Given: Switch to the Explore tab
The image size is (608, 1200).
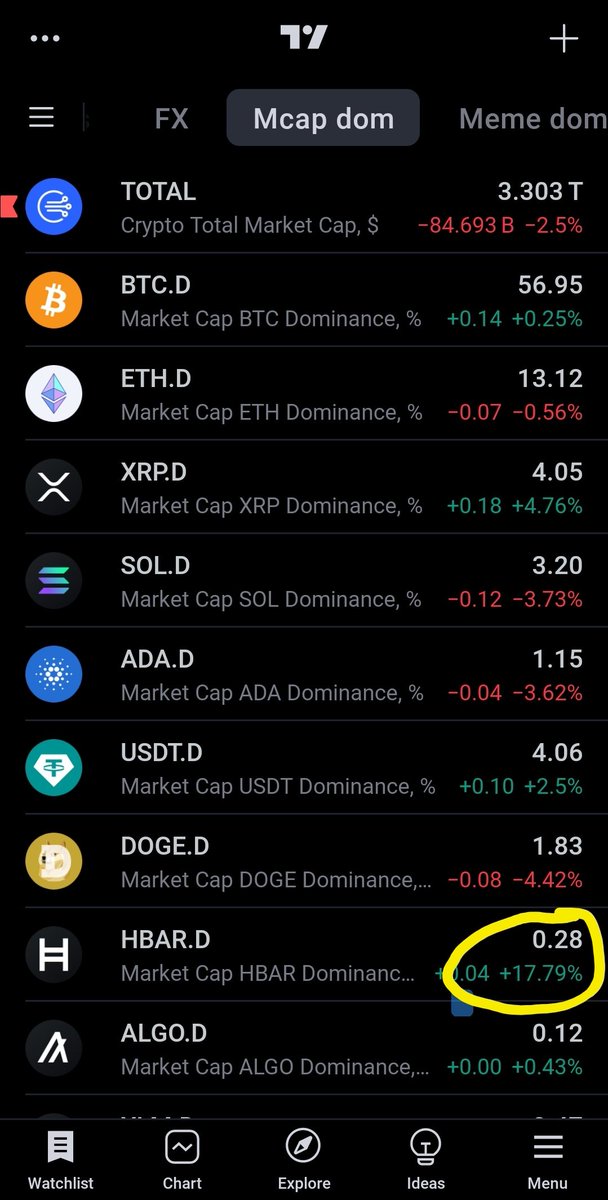Looking at the screenshot, I should [x=304, y=1160].
